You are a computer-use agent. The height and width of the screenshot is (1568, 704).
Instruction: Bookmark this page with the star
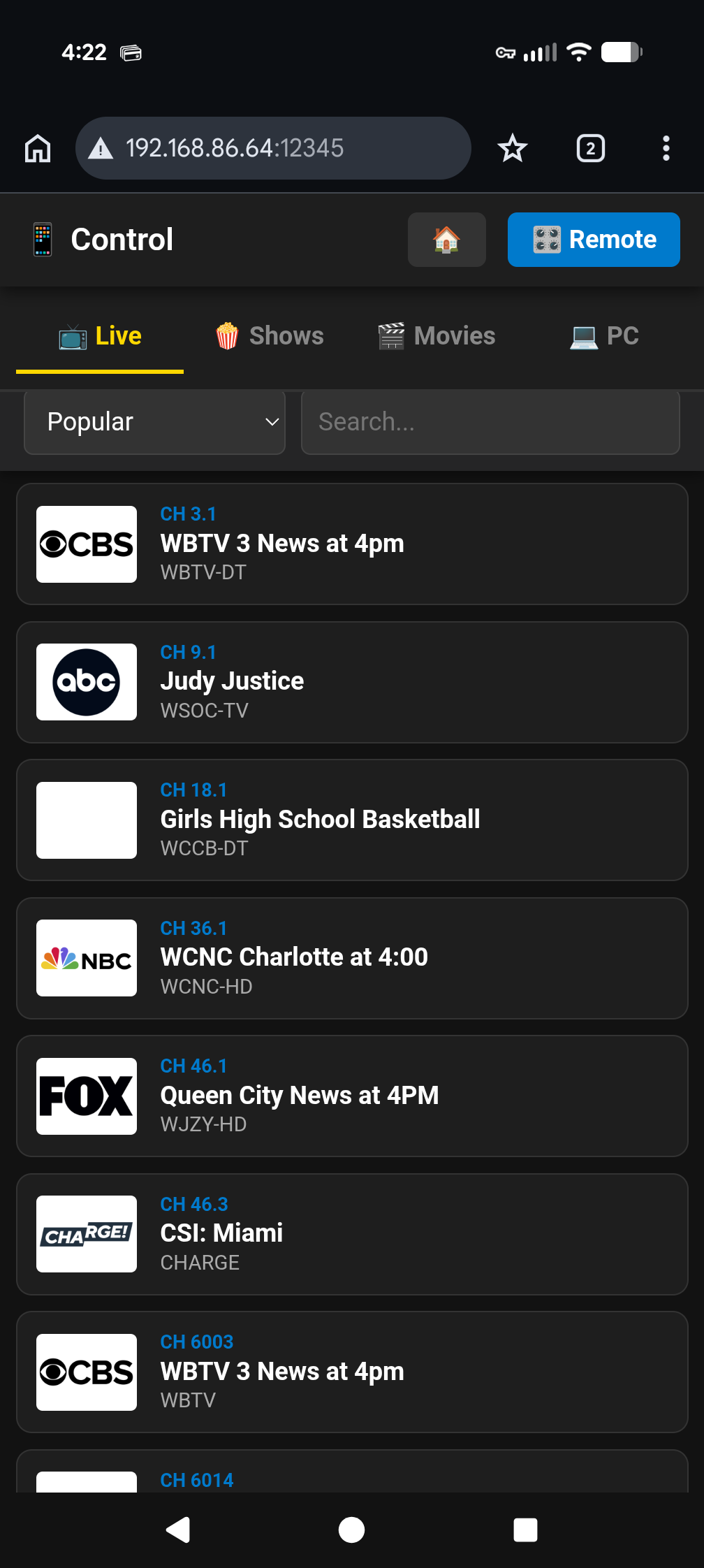point(512,148)
